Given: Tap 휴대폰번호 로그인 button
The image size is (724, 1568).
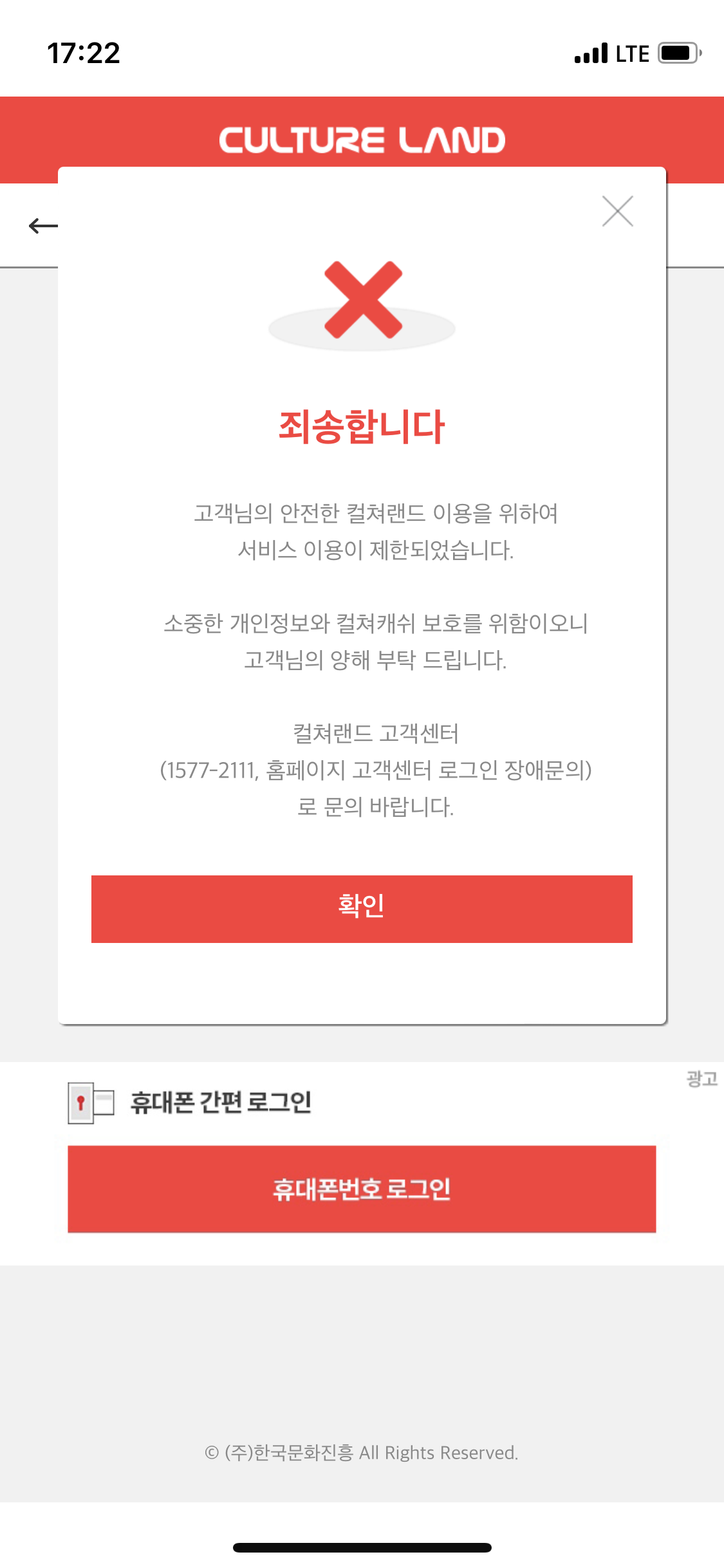Looking at the screenshot, I should (362, 1189).
